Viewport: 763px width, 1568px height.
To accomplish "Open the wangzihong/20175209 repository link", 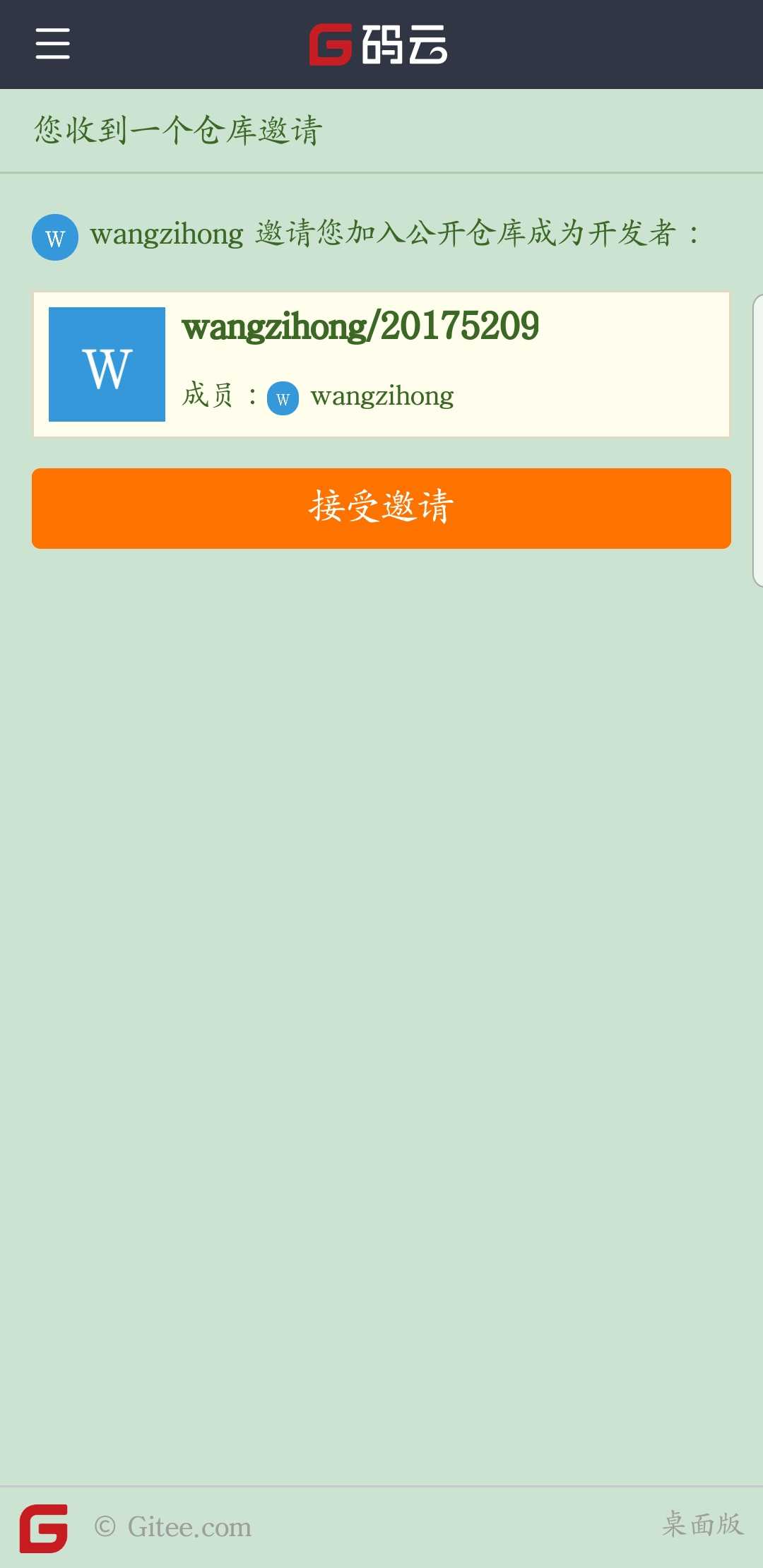I will click(x=360, y=327).
